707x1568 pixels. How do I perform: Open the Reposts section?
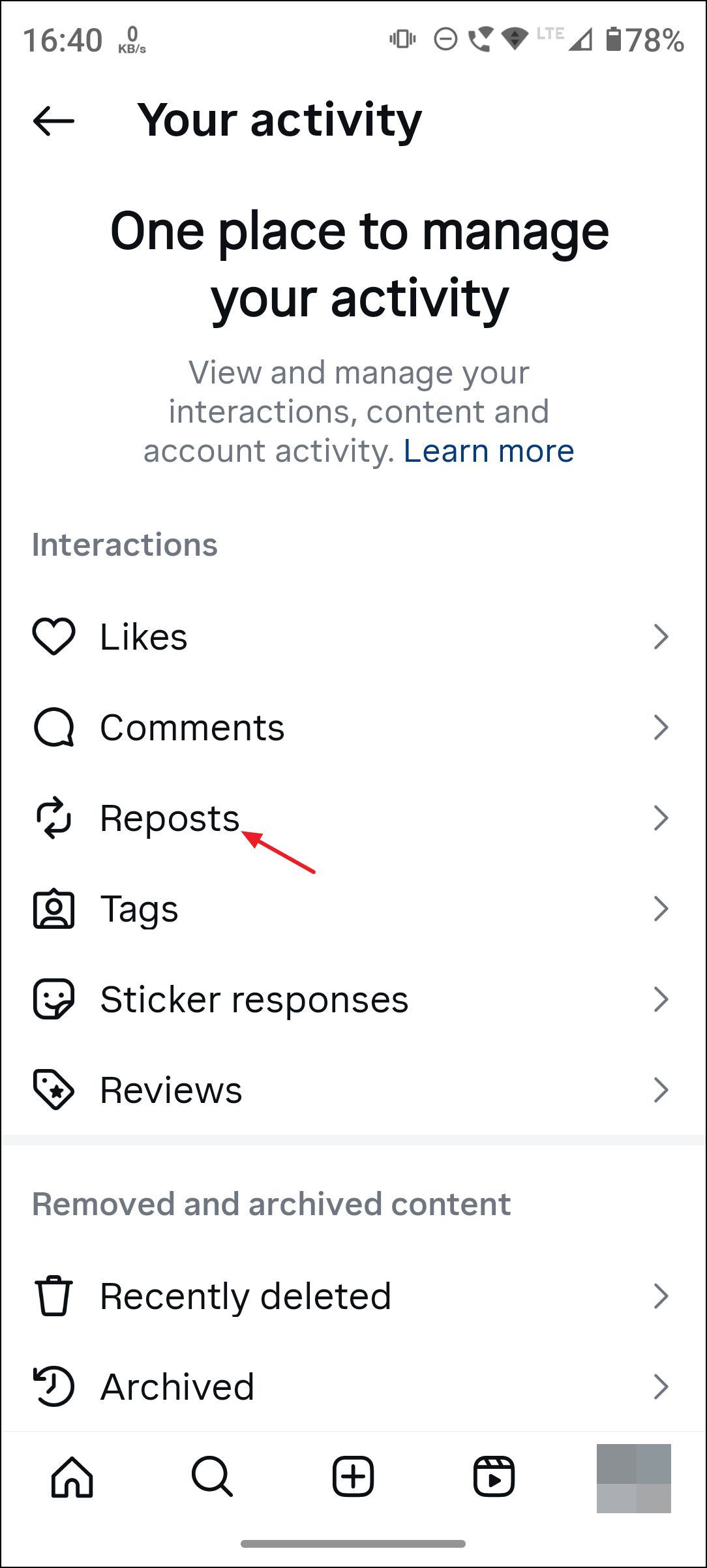353,818
